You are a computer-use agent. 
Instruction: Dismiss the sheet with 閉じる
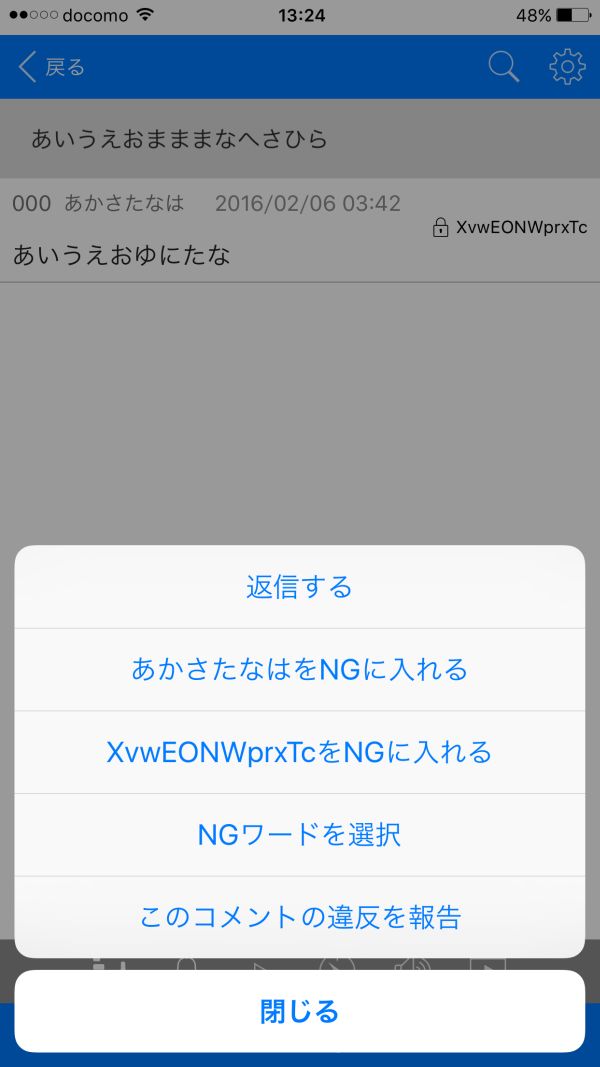click(x=300, y=1011)
